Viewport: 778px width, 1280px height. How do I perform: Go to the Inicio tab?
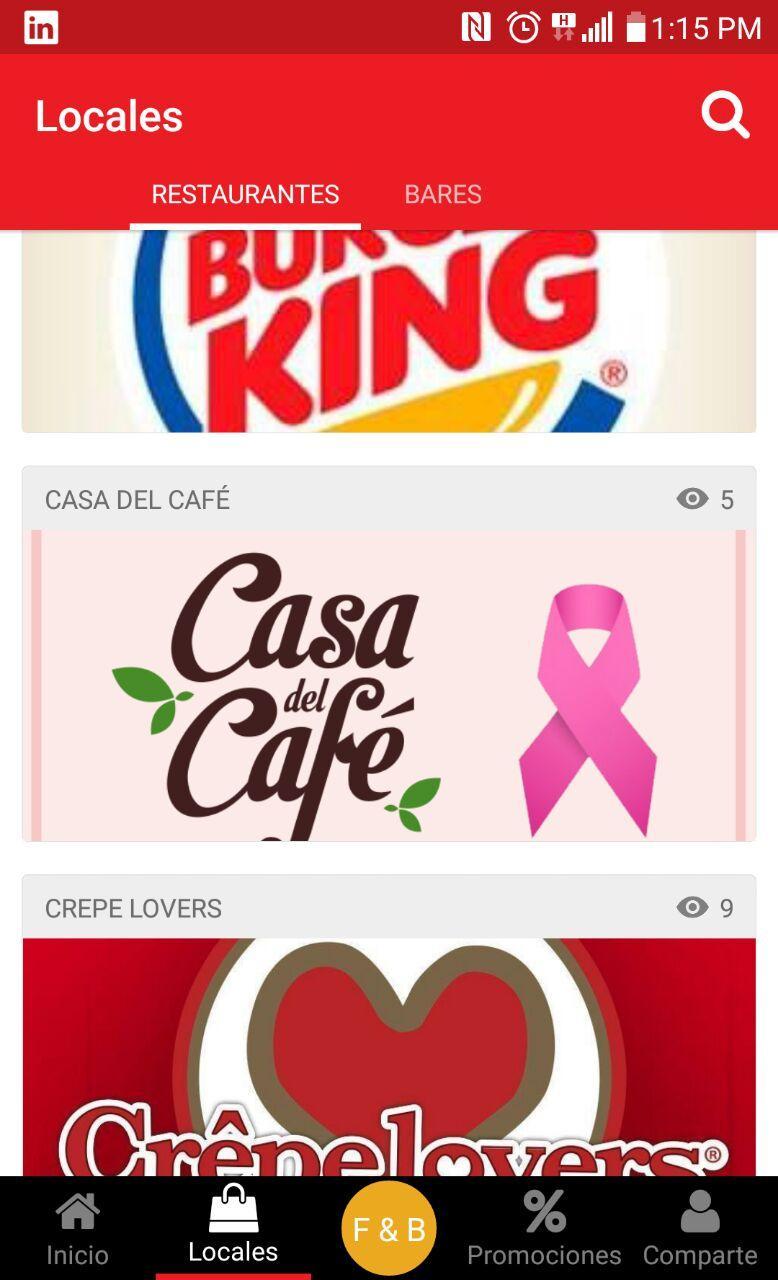(x=77, y=1228)
